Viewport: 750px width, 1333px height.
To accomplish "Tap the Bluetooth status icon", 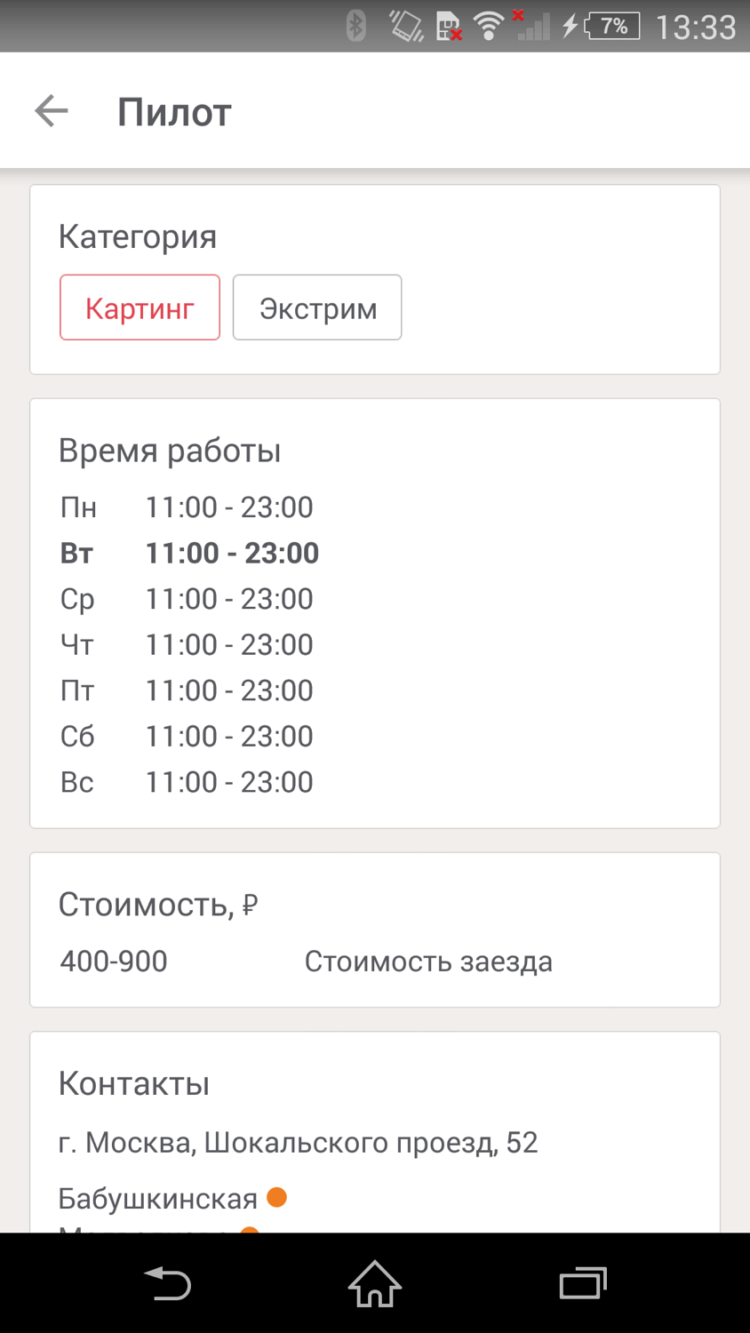I will (x=356, y=24).
